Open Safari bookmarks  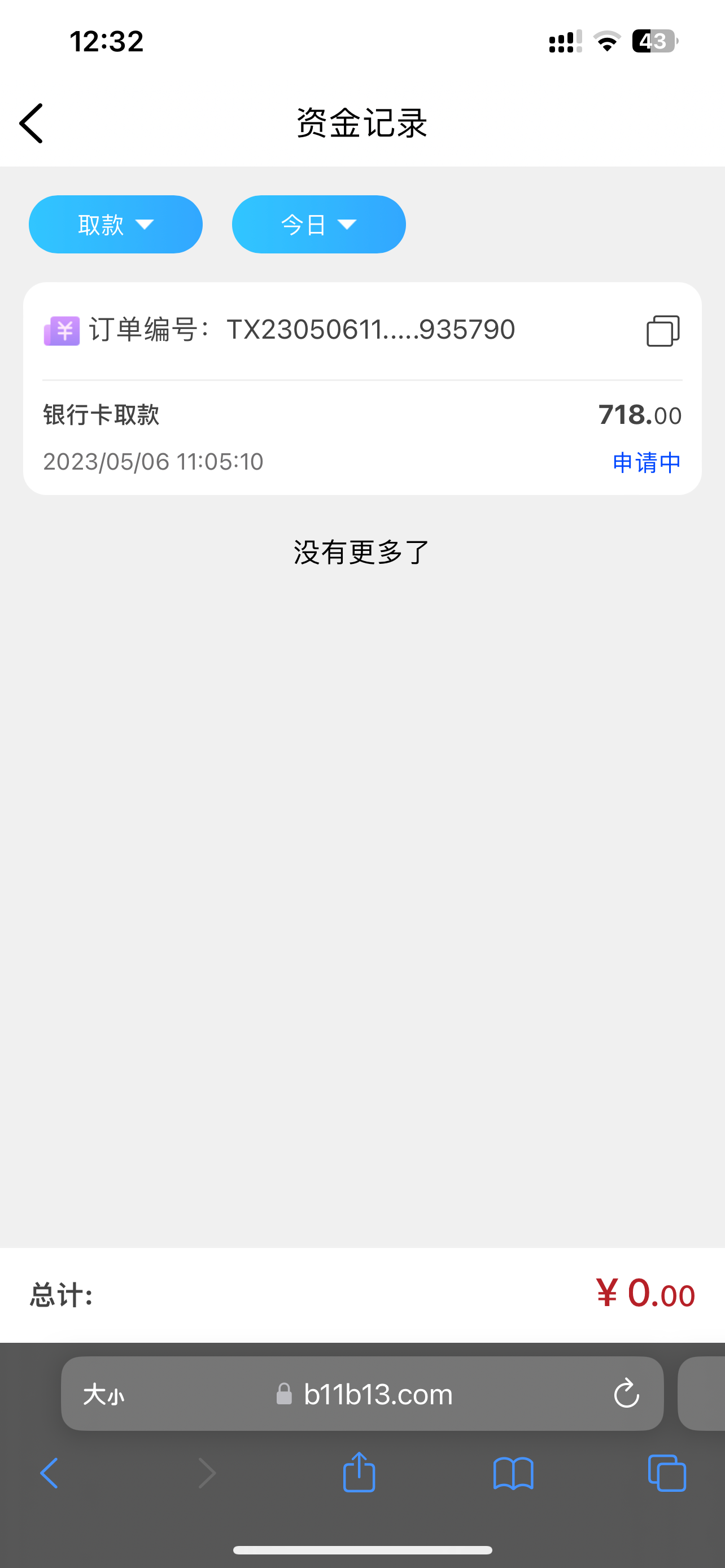pyautogui.click(x=513, y=1474)
